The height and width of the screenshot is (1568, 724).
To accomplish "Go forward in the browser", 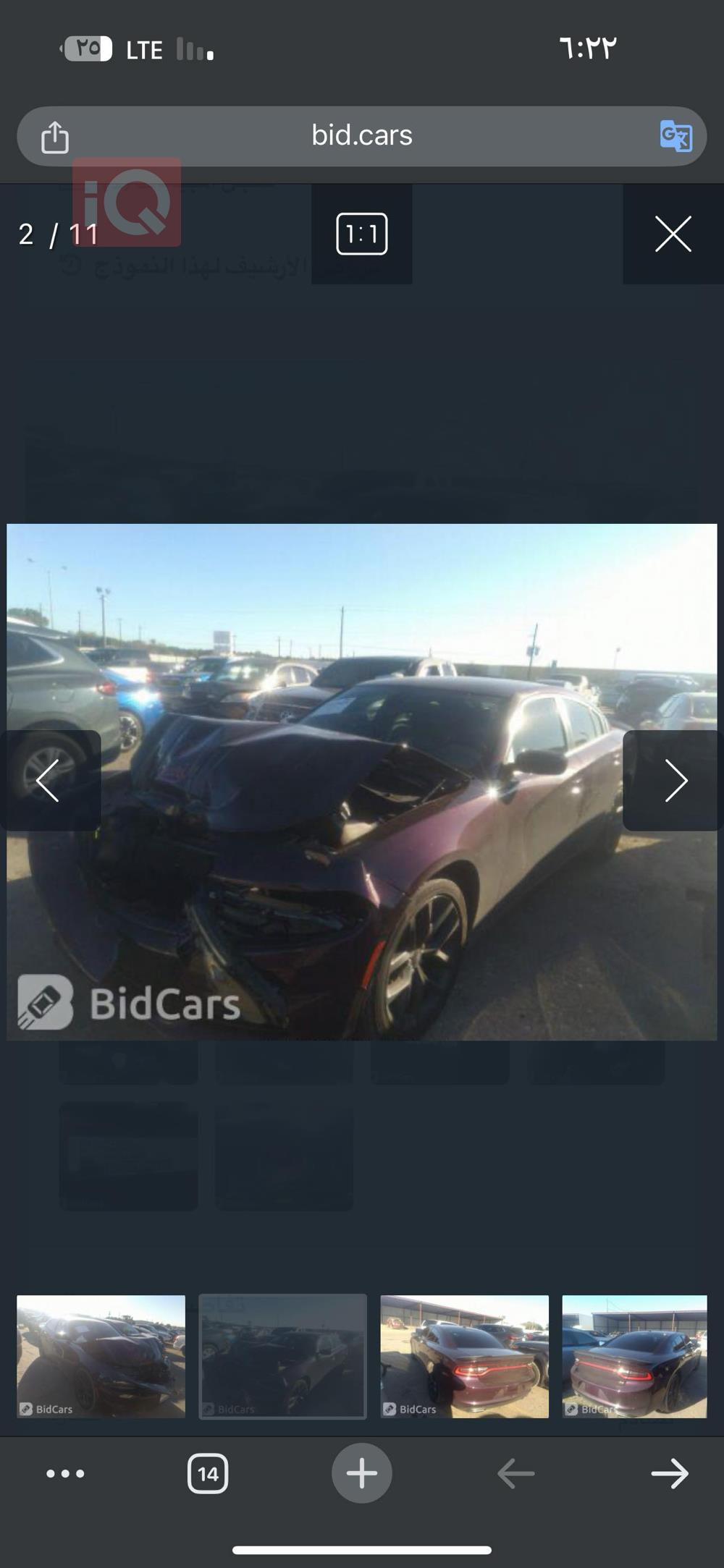I will click(670, 1473).
